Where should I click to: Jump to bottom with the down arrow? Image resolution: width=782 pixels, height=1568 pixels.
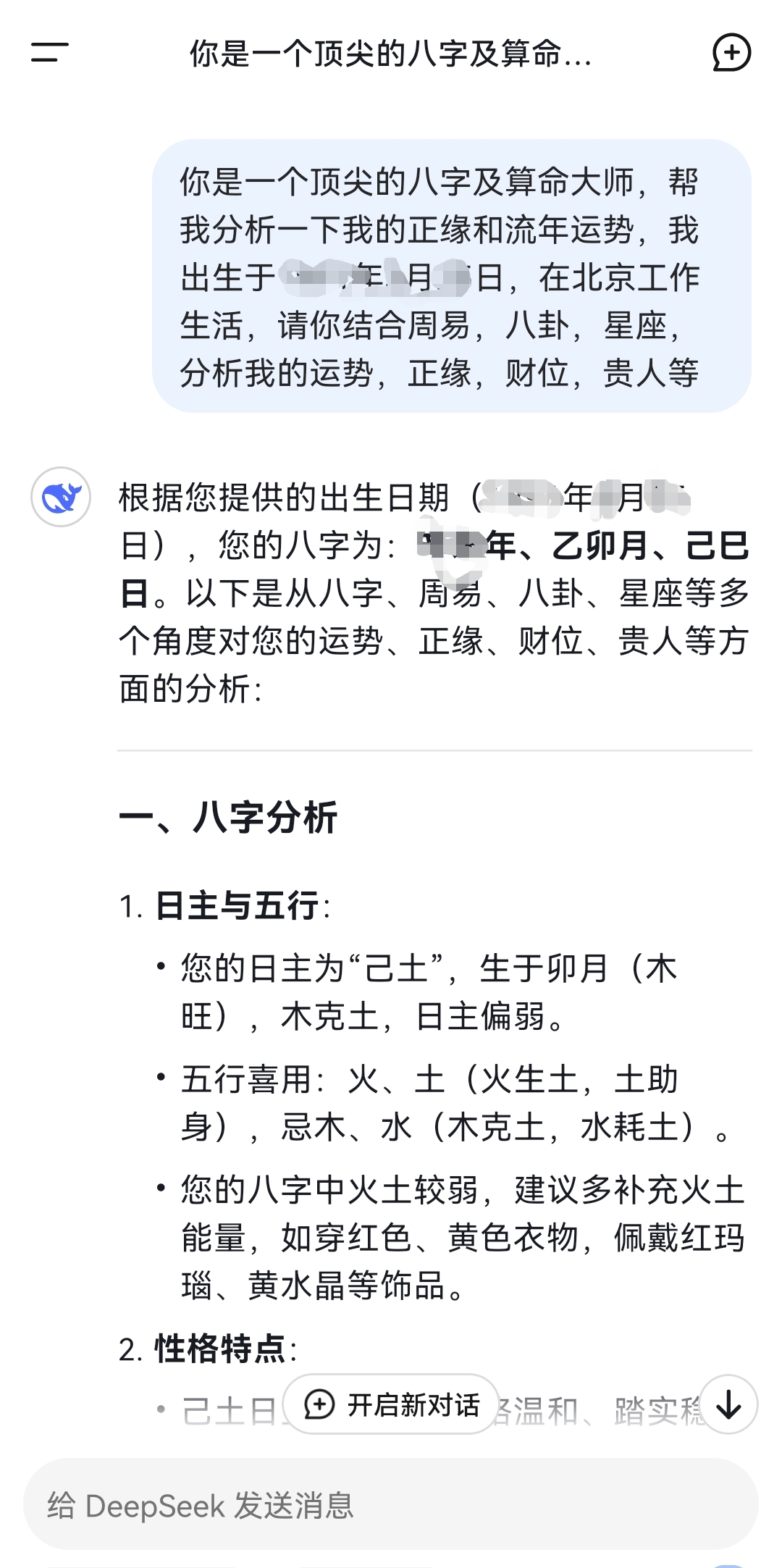click(x=728, y=1404)
